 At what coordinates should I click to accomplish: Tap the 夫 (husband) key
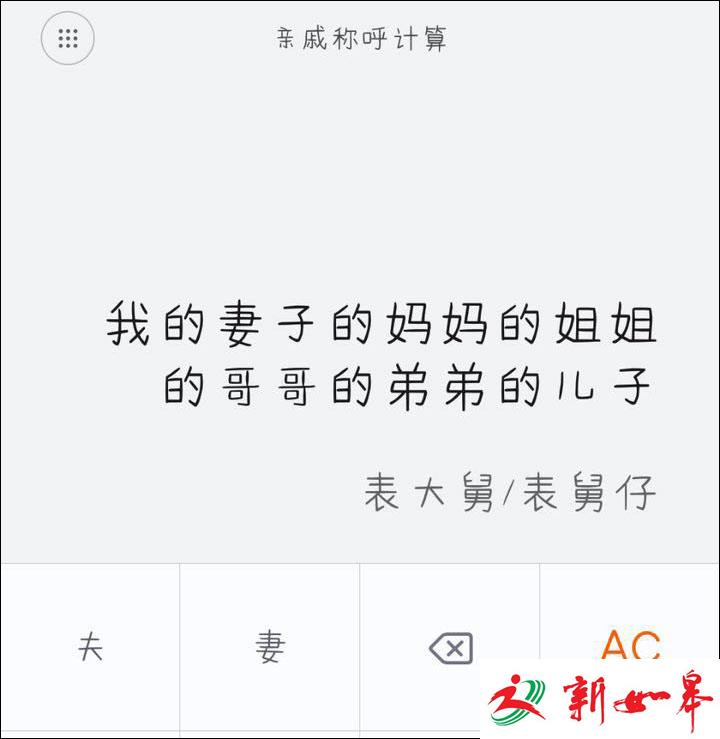tap(90, 647)
